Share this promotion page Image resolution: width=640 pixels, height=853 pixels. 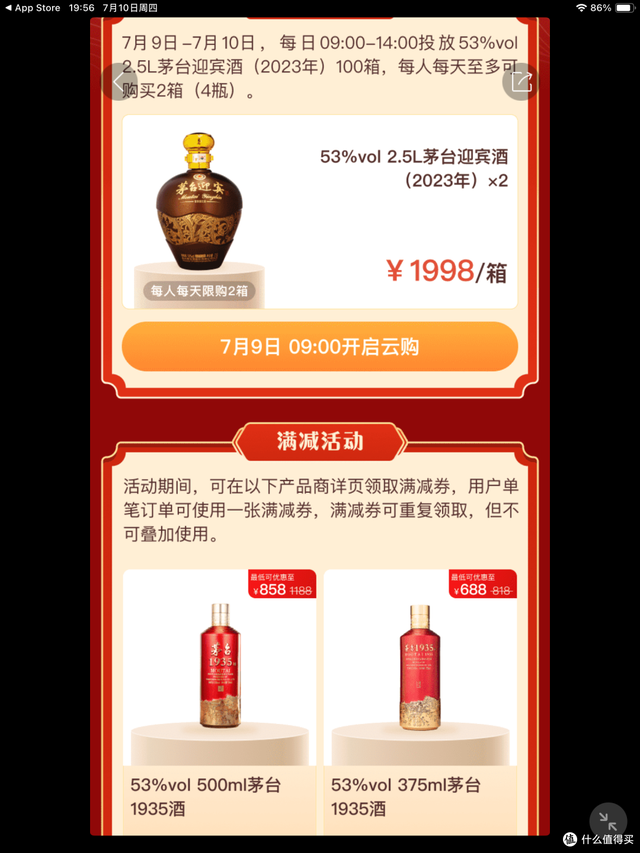[520, 82]
